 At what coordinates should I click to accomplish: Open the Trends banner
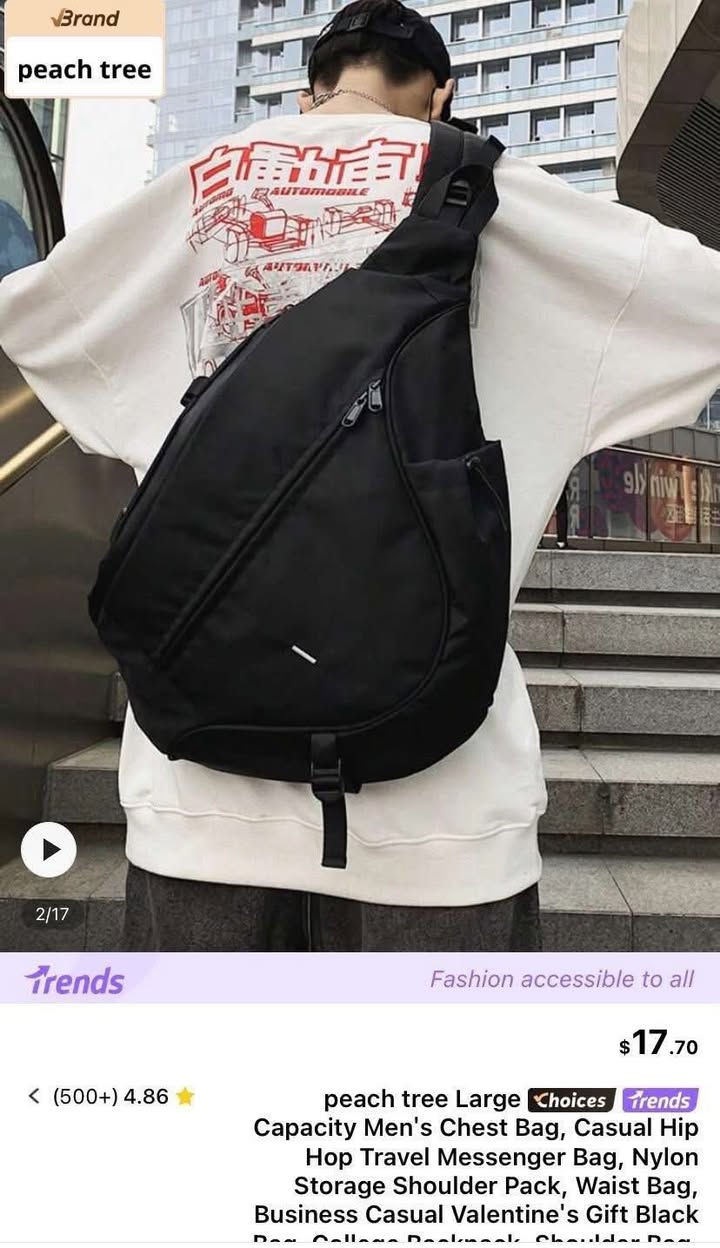click(x=360, y=979)
